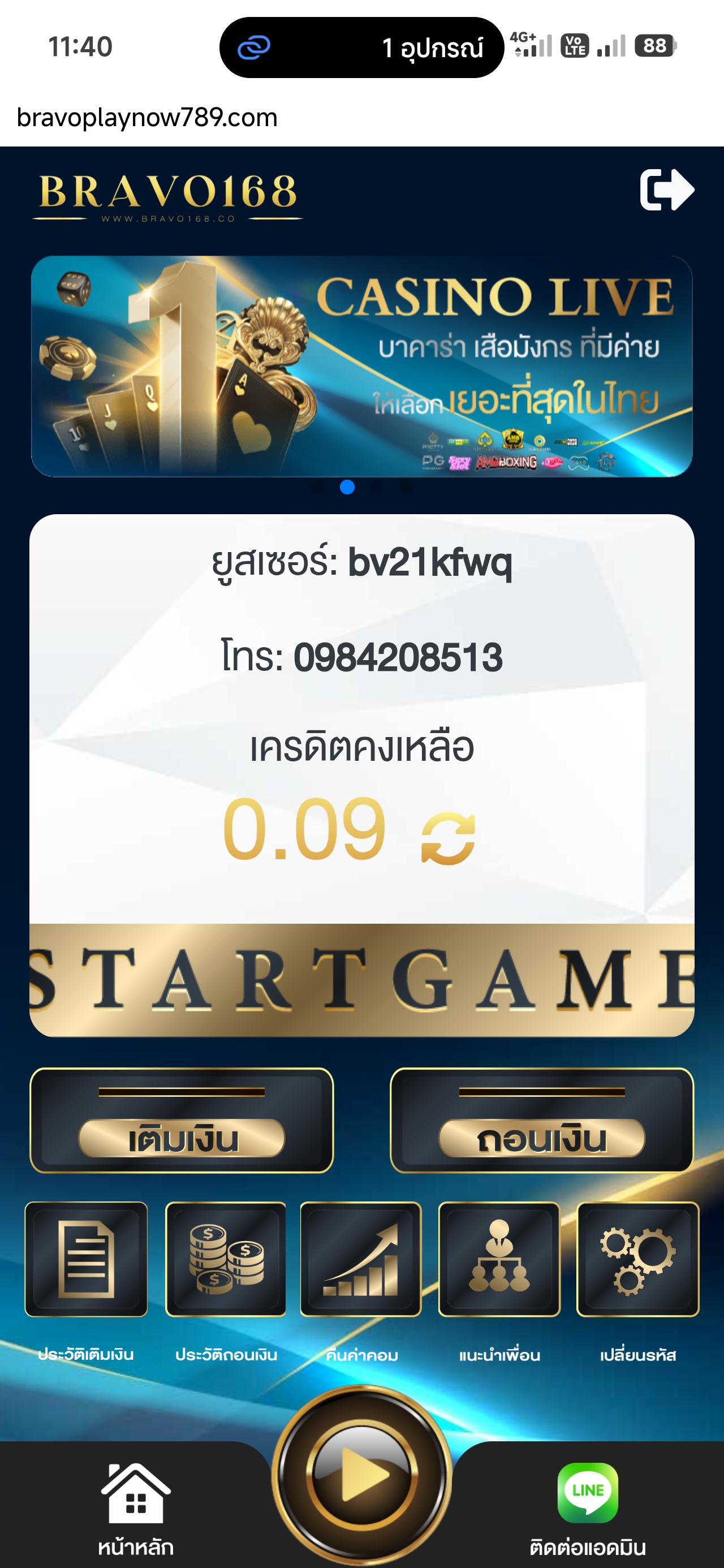View ประวัติเติมเงิน deposit history
The height and width of the screenshot is (1568, 724).
(86, 1259)
